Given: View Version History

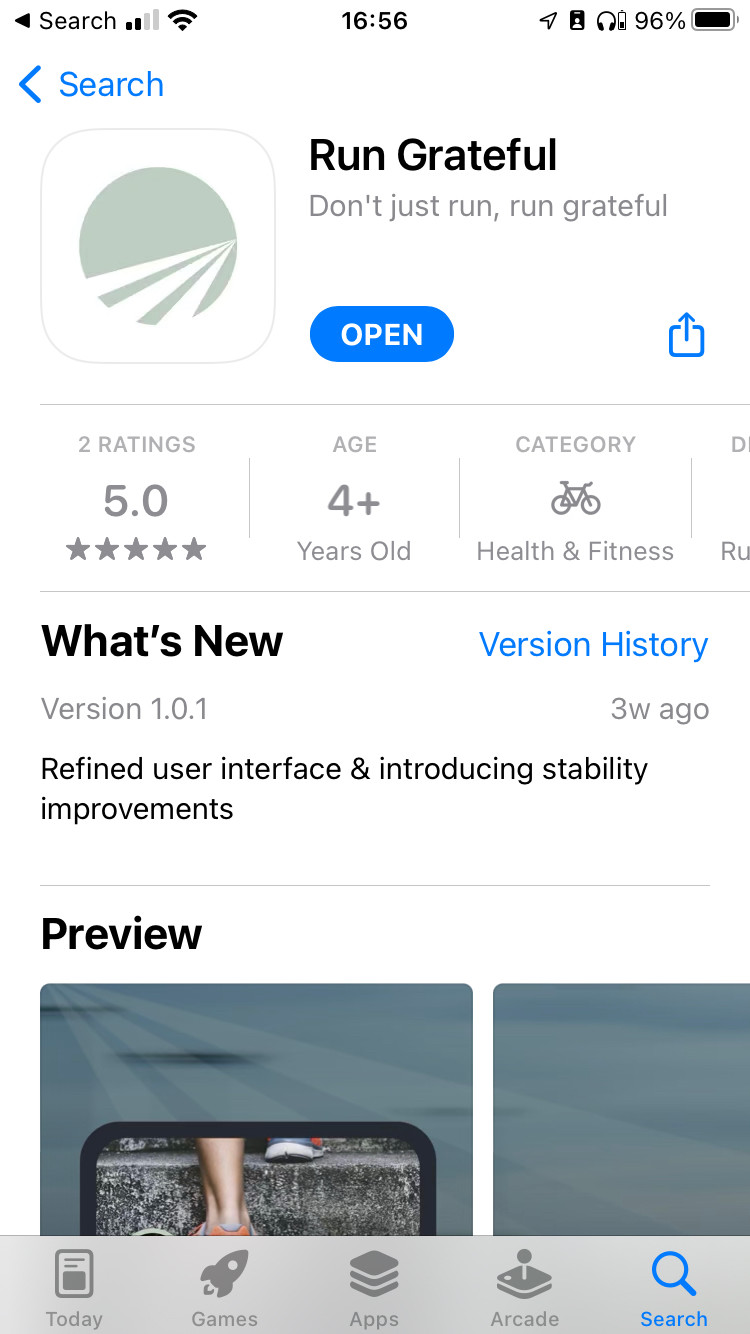Looking at the screenshot, I should point(593,644).
